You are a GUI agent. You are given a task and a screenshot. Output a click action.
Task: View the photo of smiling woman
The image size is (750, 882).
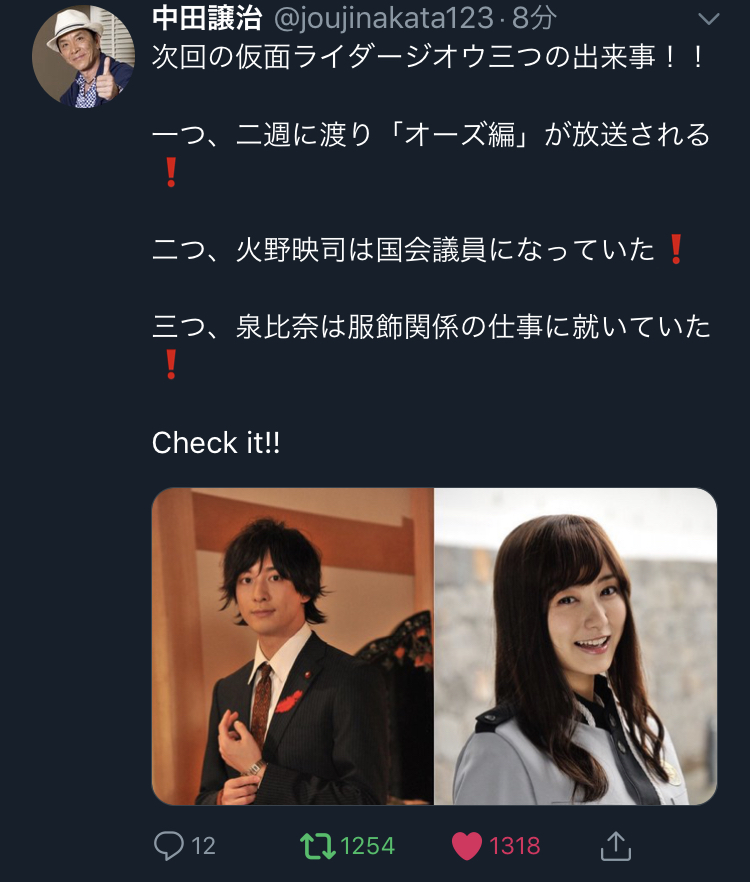pyautogui.click(x=576, y=646)
